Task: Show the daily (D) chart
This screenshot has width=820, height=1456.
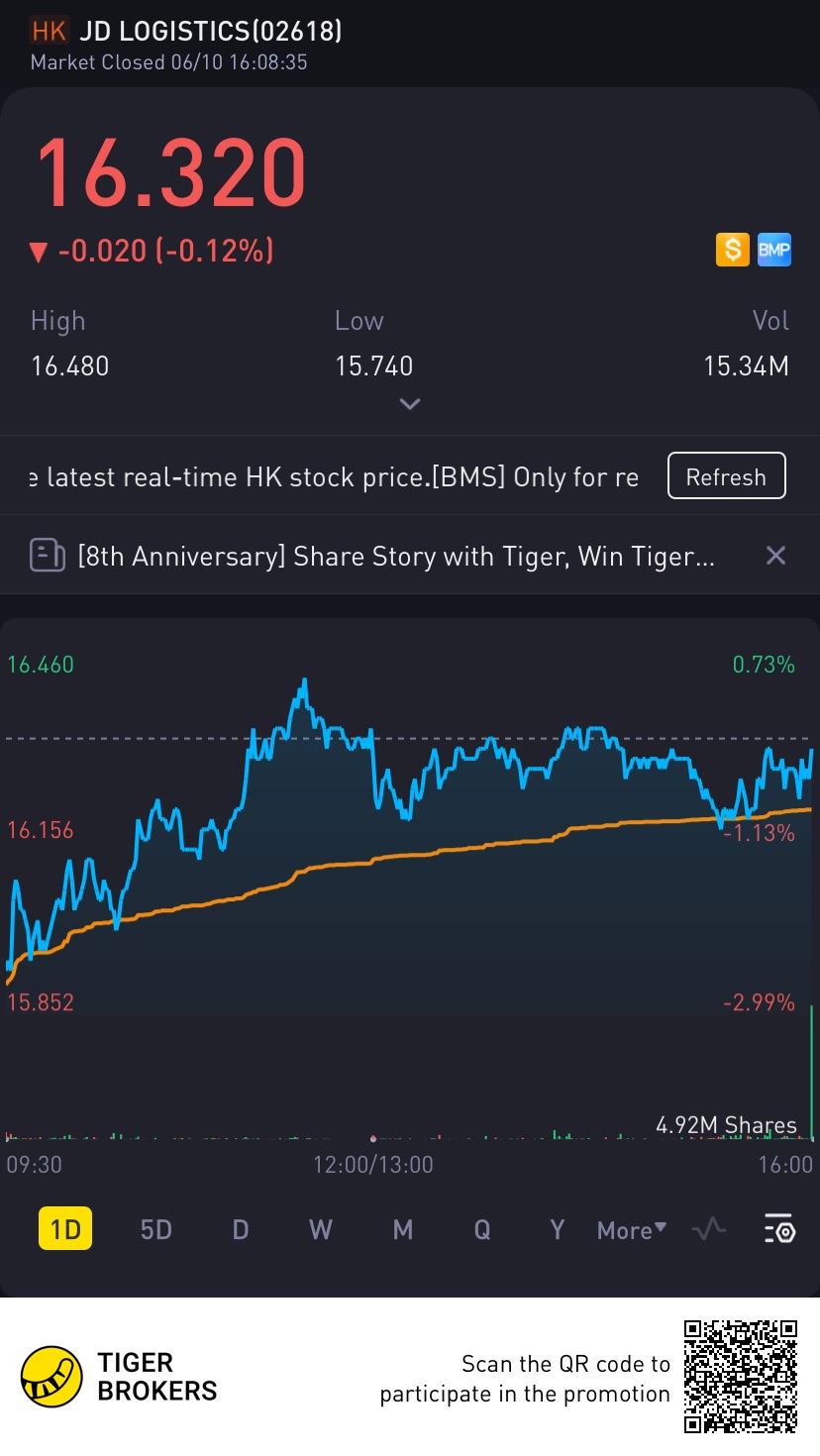Action: (x=240, y=1230)
